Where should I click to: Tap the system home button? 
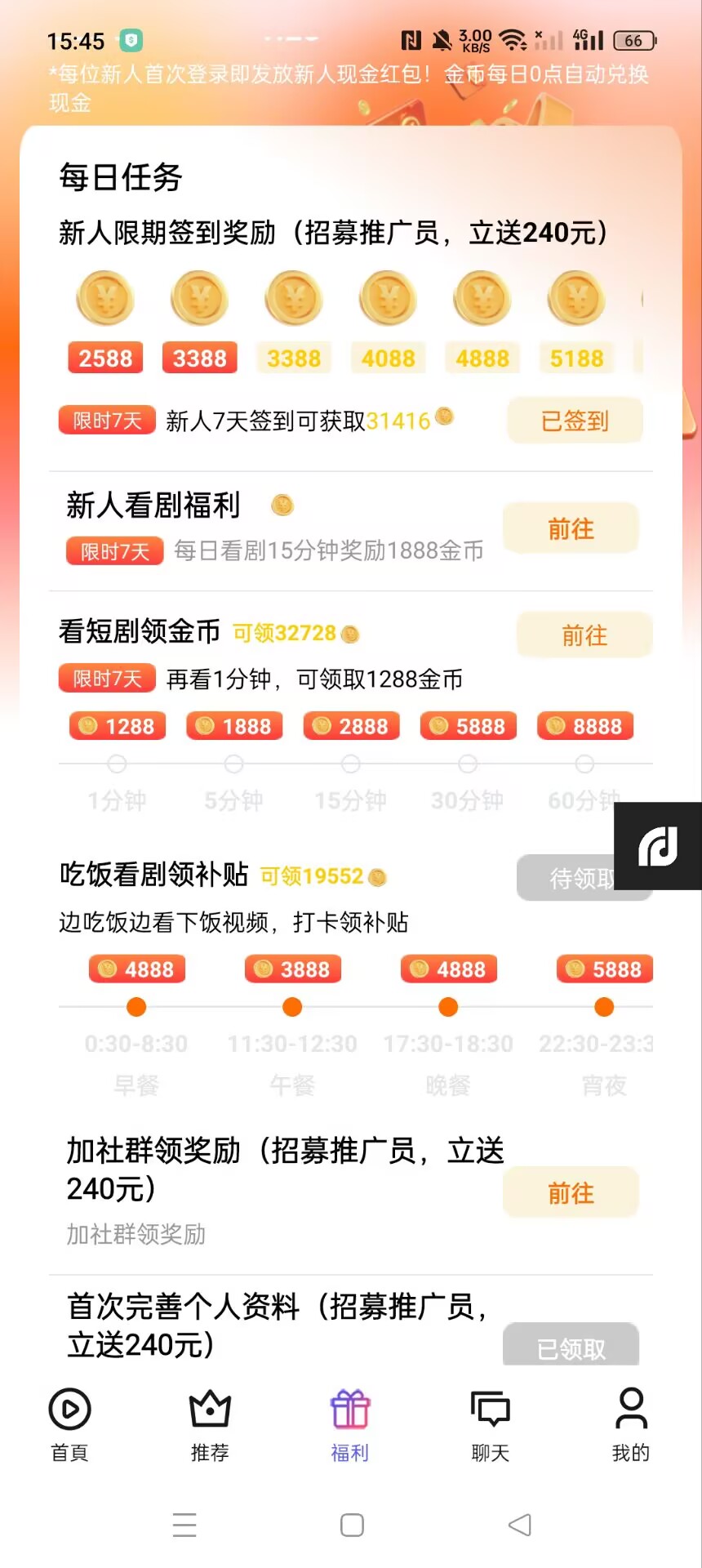click(352, 1525)
